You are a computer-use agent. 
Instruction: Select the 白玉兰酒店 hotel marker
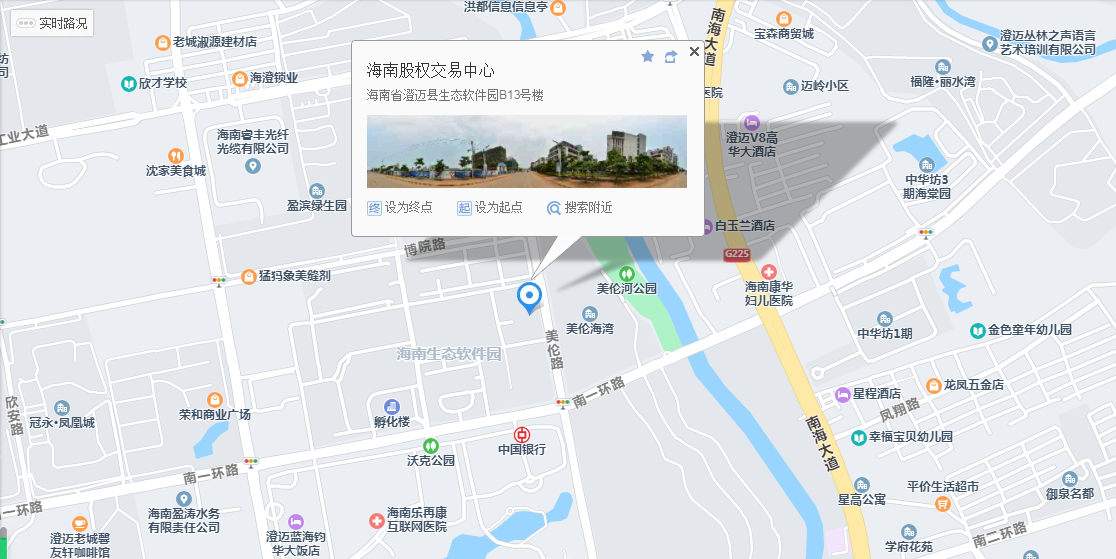click(706, 226)
